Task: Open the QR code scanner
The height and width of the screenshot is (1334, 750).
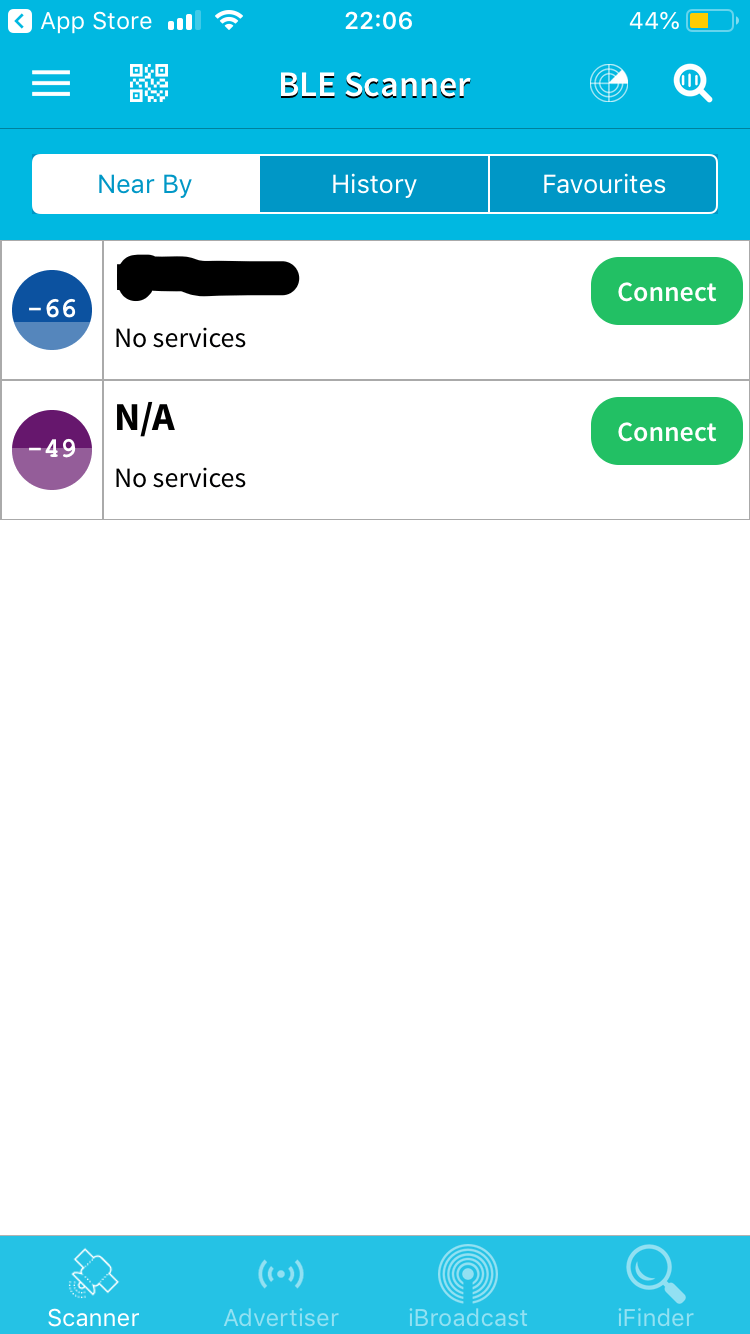Action: coord(149,84)
